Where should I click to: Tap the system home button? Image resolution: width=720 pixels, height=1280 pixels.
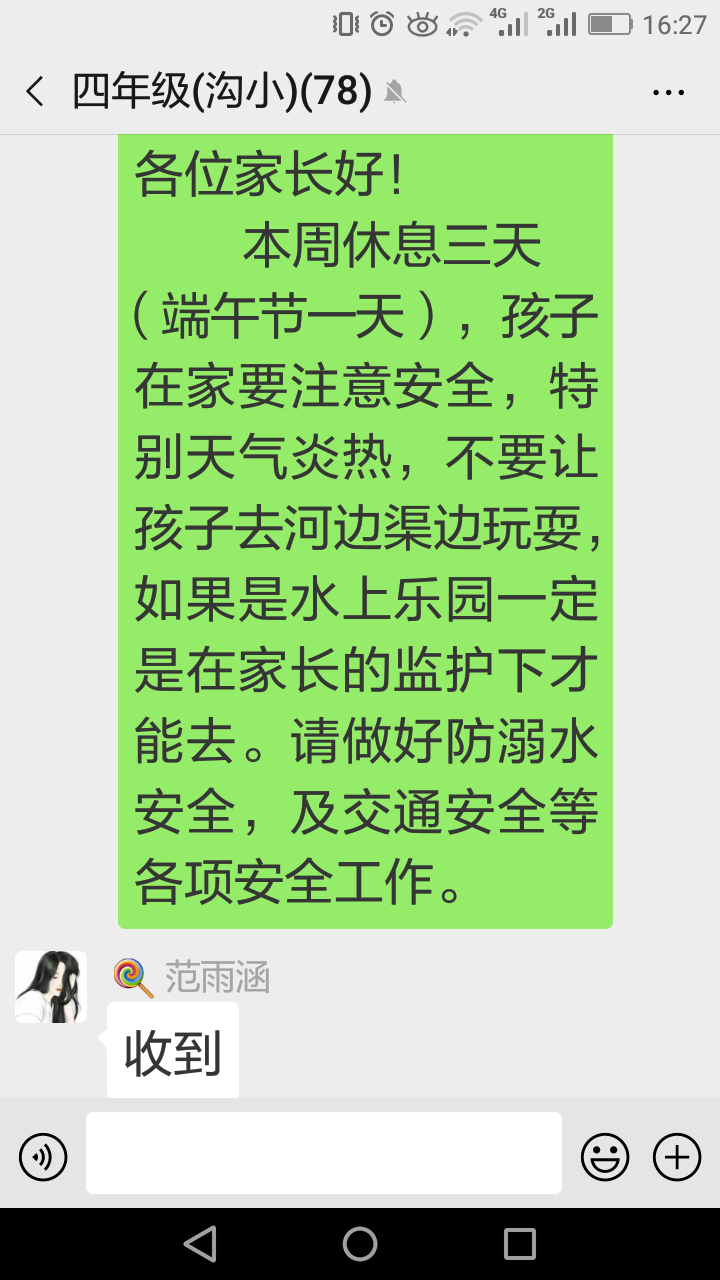coord(360,1244)
